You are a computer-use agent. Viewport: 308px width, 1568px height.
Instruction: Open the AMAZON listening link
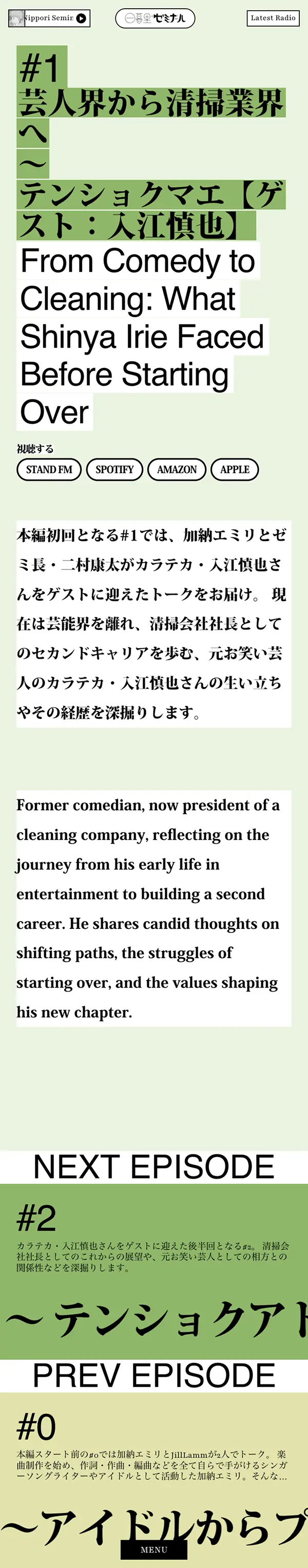pyautogui.click(x=177, y=469)
